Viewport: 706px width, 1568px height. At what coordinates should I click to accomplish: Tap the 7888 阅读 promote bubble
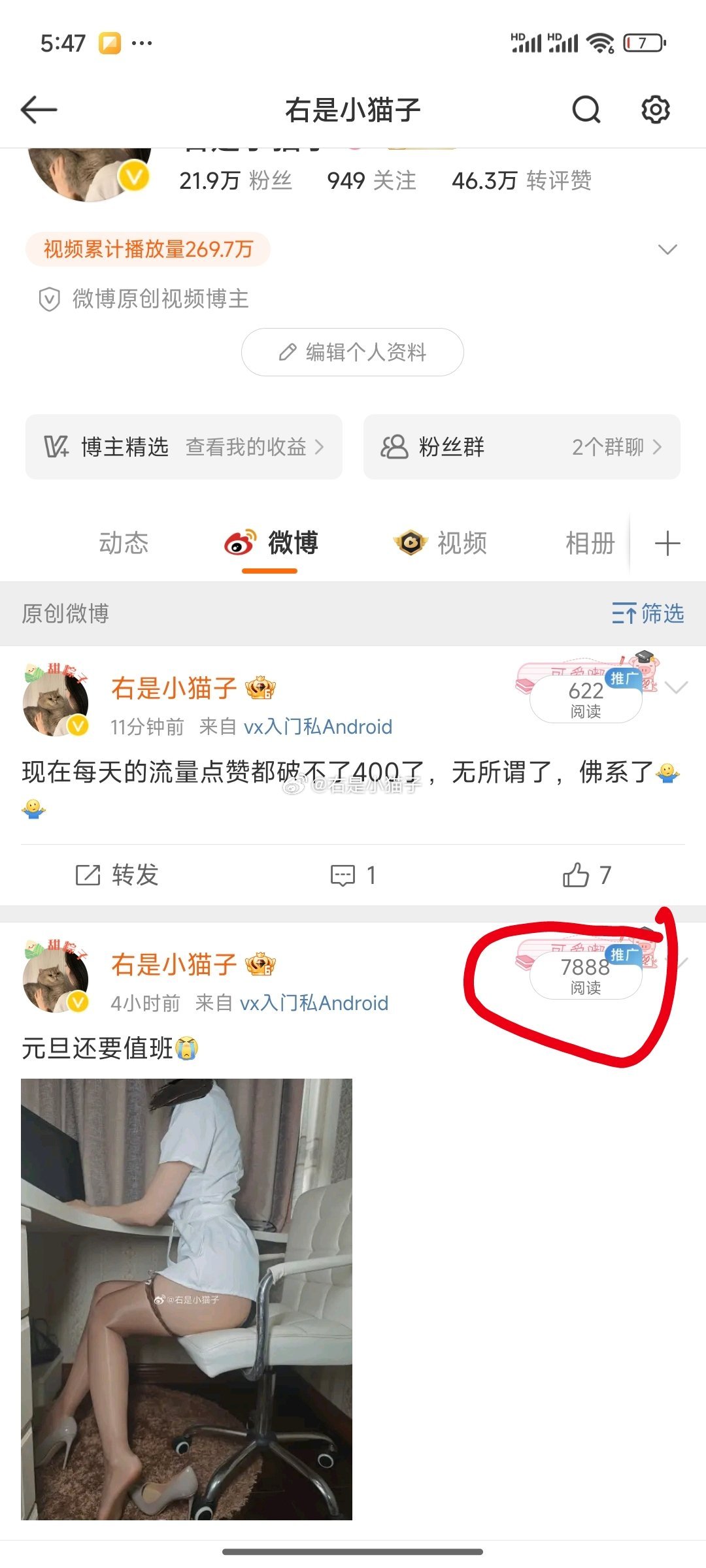[586, 975]
